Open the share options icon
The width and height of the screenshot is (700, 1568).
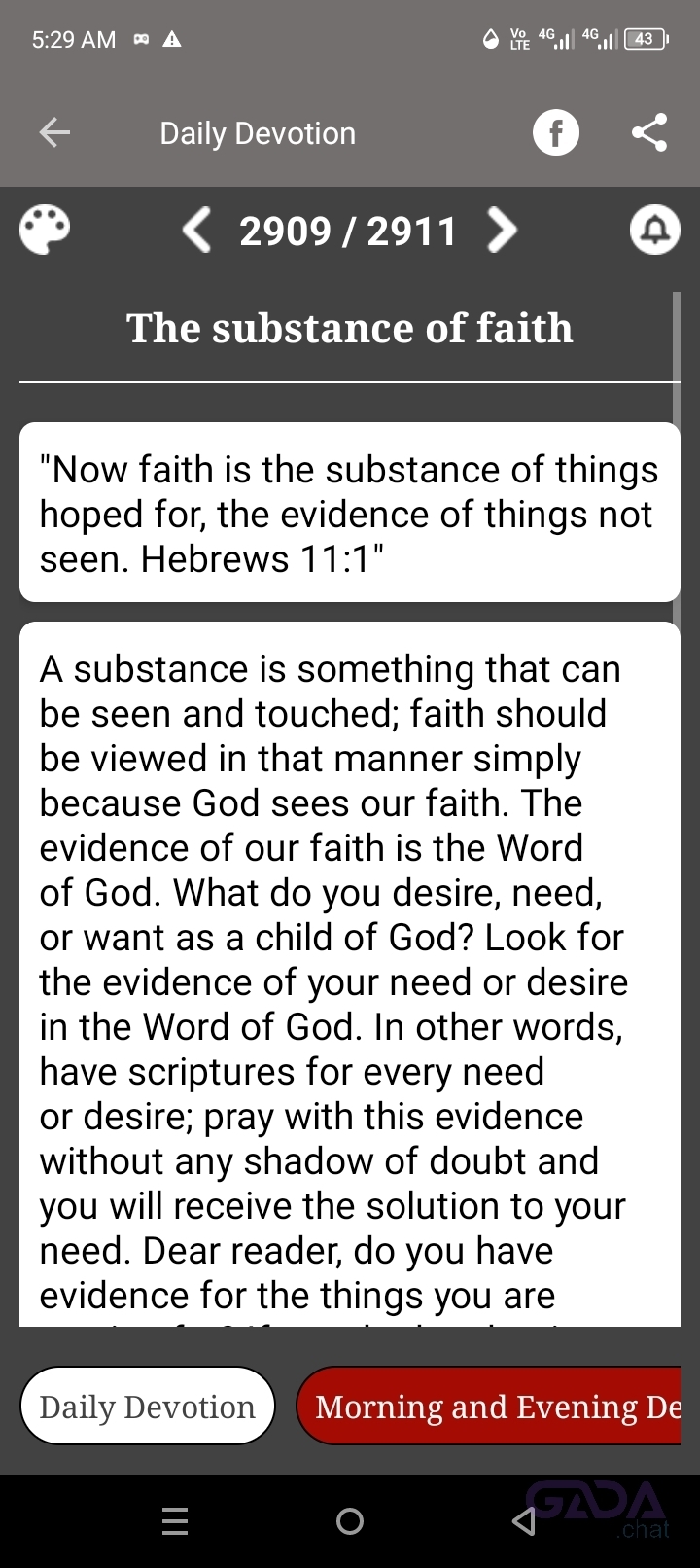(649, 132)
